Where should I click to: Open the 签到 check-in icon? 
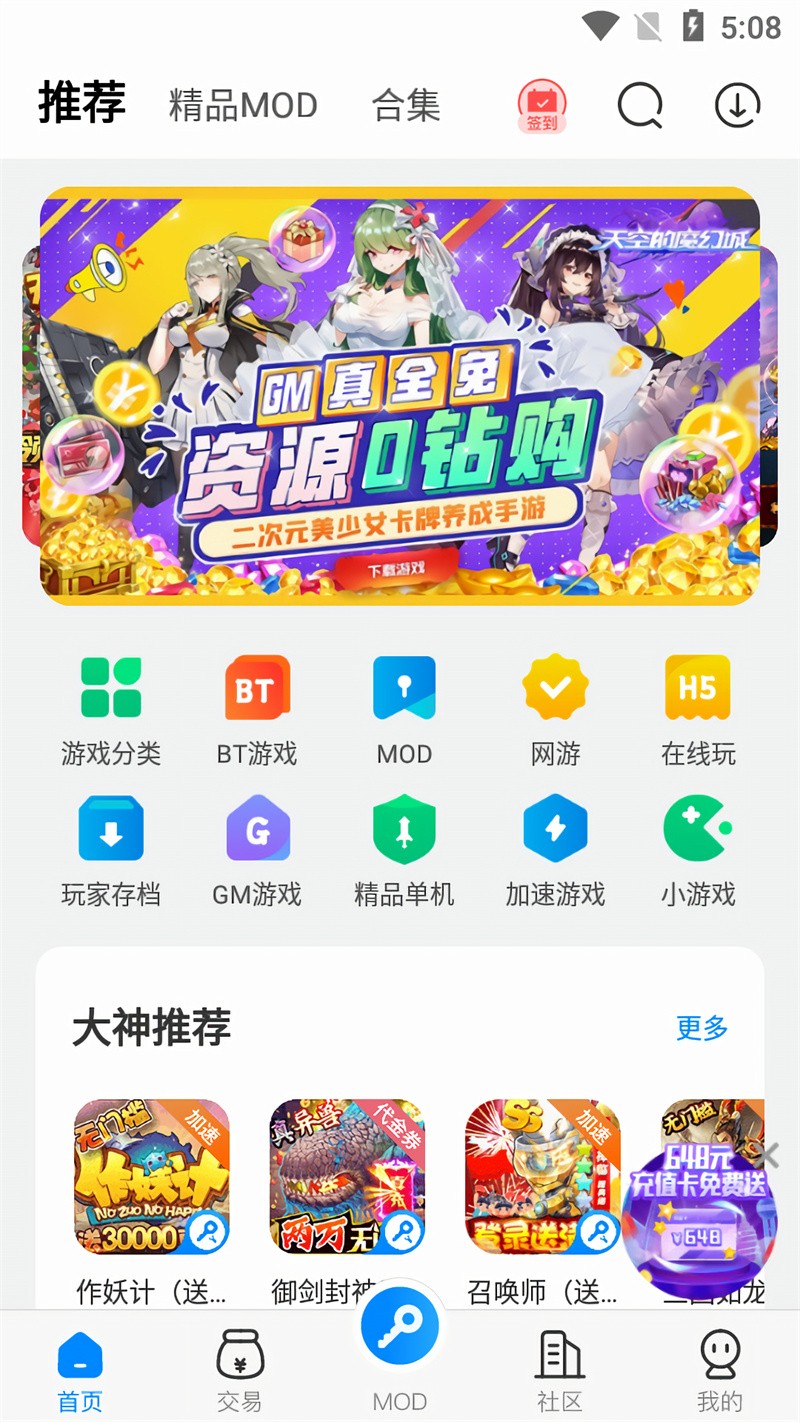point(542,103)
